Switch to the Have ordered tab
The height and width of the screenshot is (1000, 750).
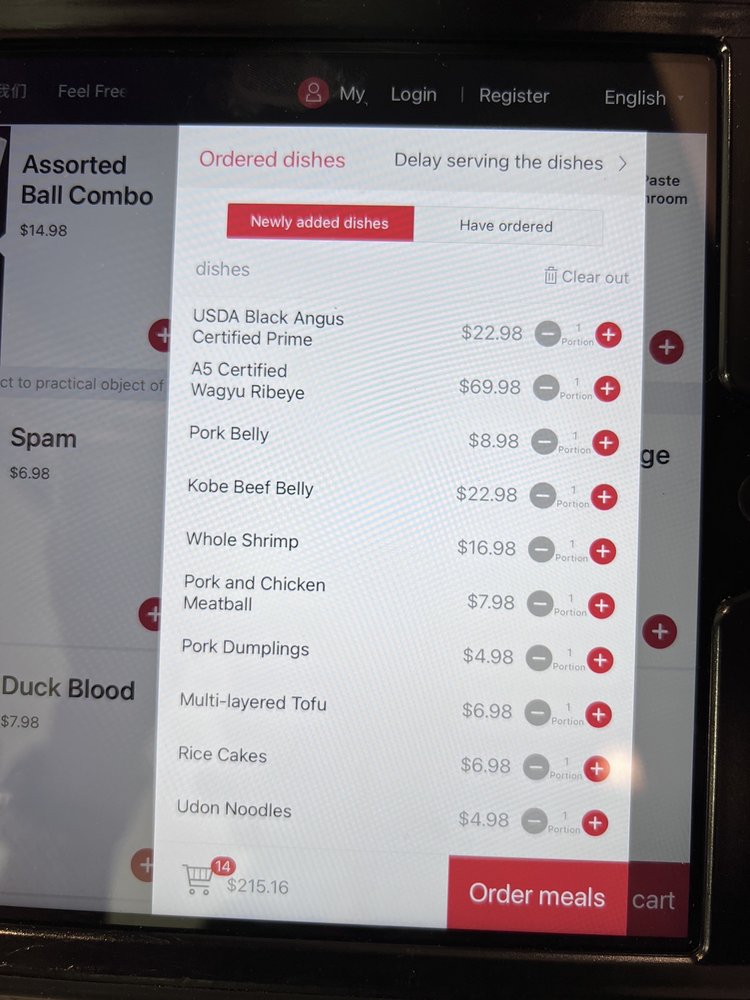tap(507, 226)
